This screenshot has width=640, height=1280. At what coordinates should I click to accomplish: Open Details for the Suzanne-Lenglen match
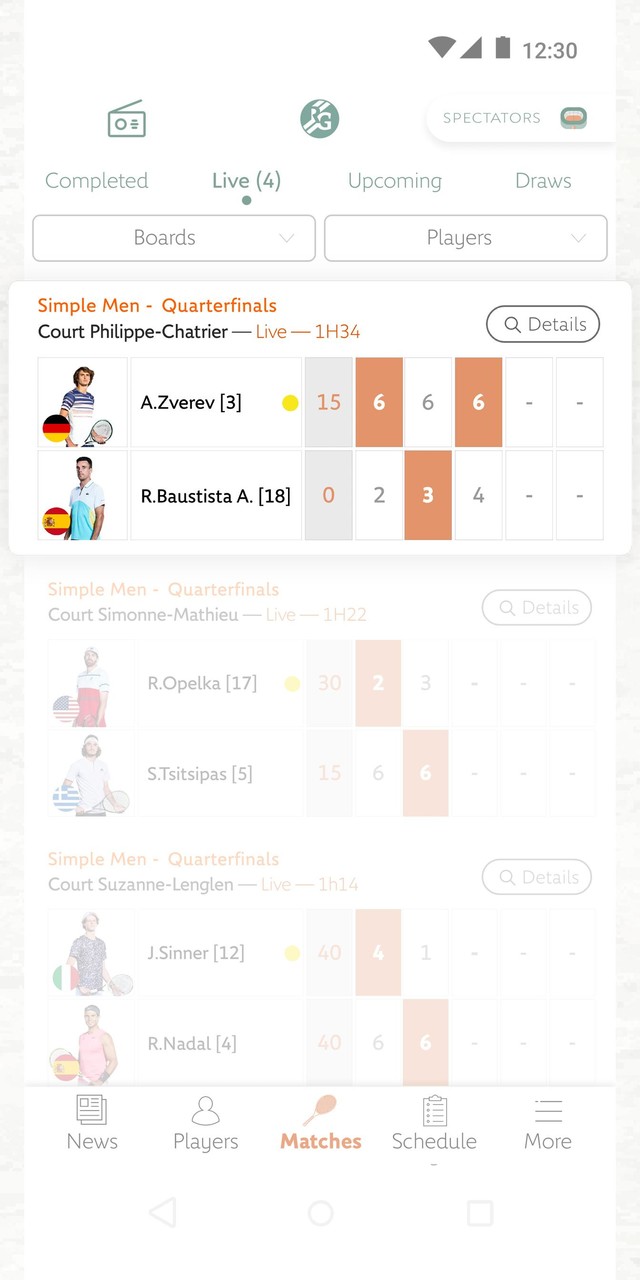pyautogui.click(x=537, y=877)
